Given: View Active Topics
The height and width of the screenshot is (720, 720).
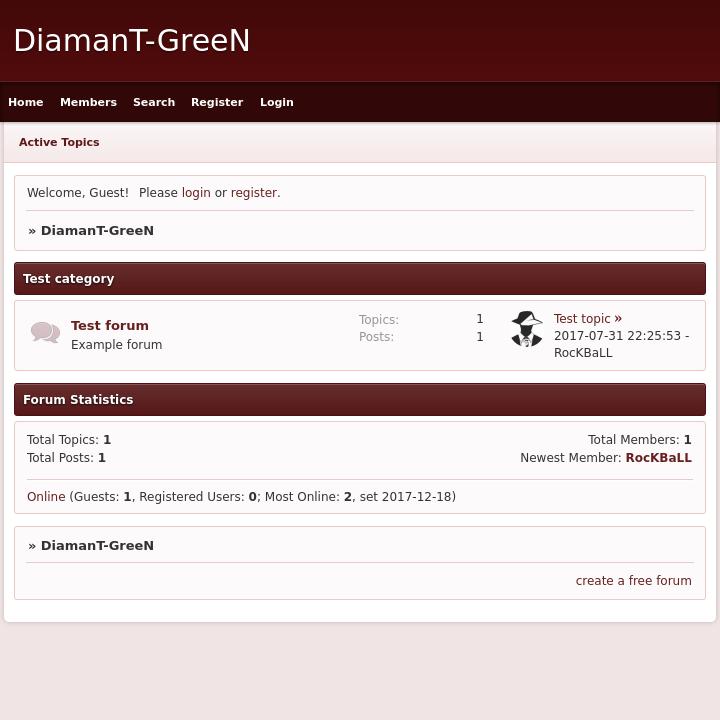Looking at the screenshot, I should pyautogui.click(x=59, y=142).
